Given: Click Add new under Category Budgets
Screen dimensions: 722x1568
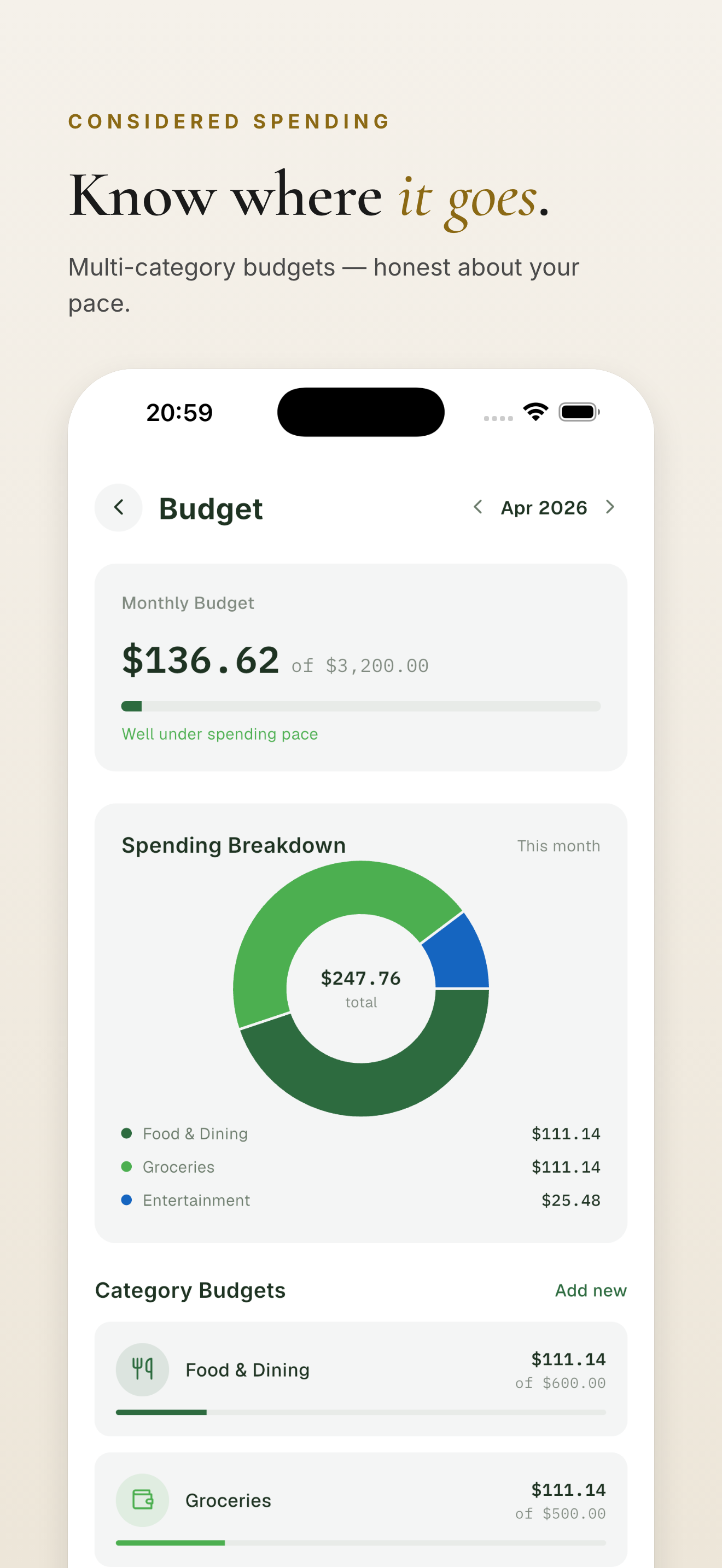Looking at the screenshot, I should [x=591, y=1290].
